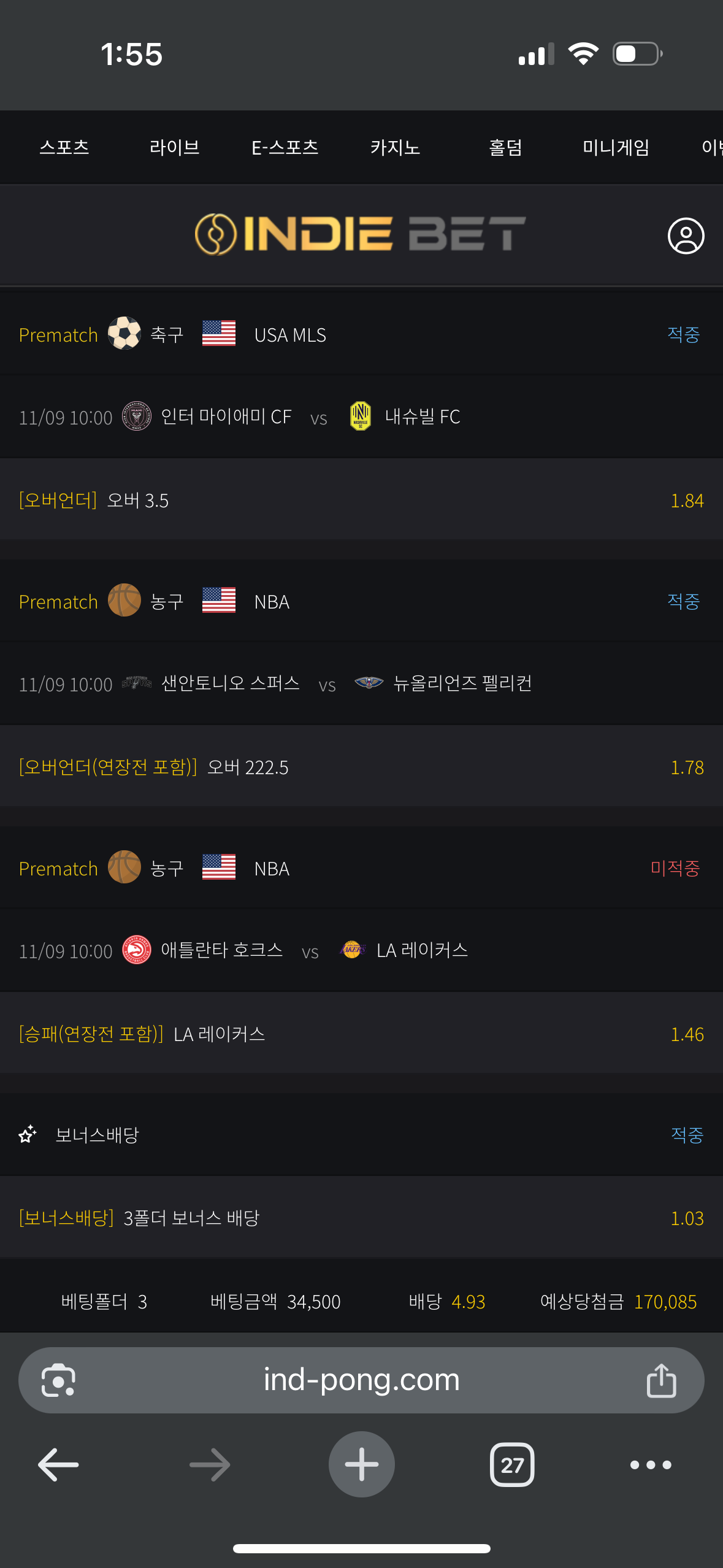Open the 미니게임 tab
This screenshot has width=723, height=1568.
[x=616, y=147]
